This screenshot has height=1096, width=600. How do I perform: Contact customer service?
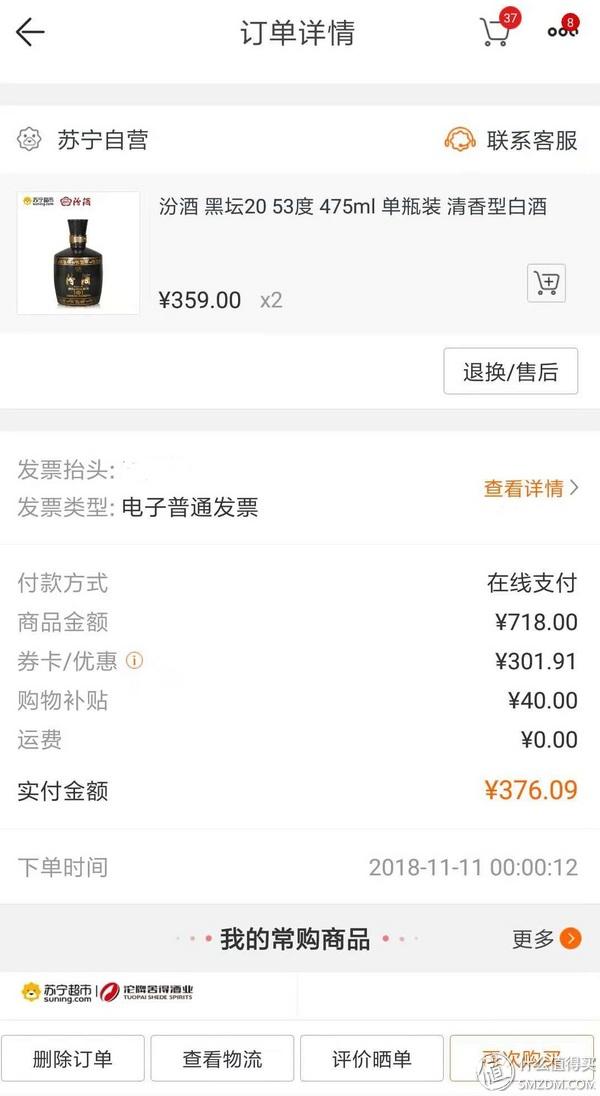point(511,140)
